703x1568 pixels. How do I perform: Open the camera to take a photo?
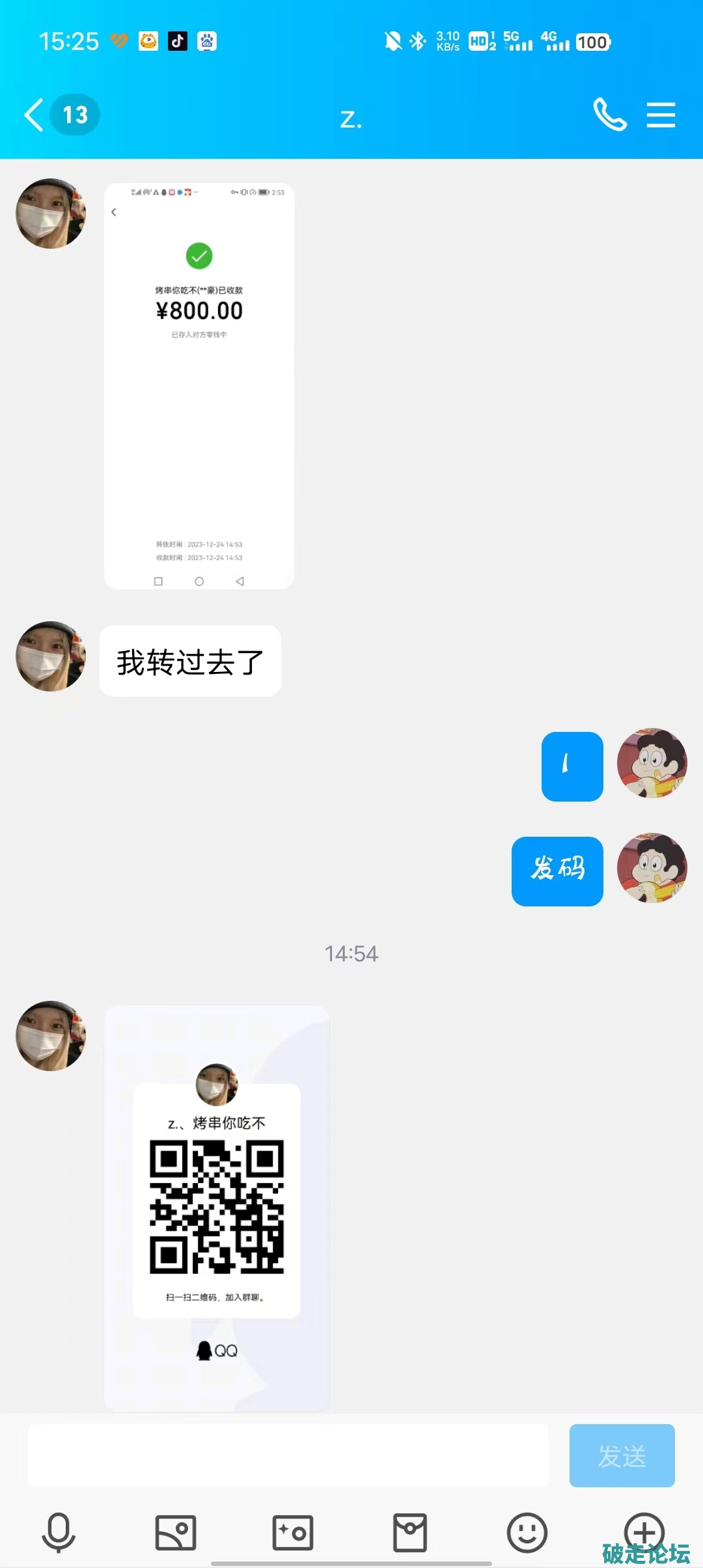click(x=293, y=1533)
